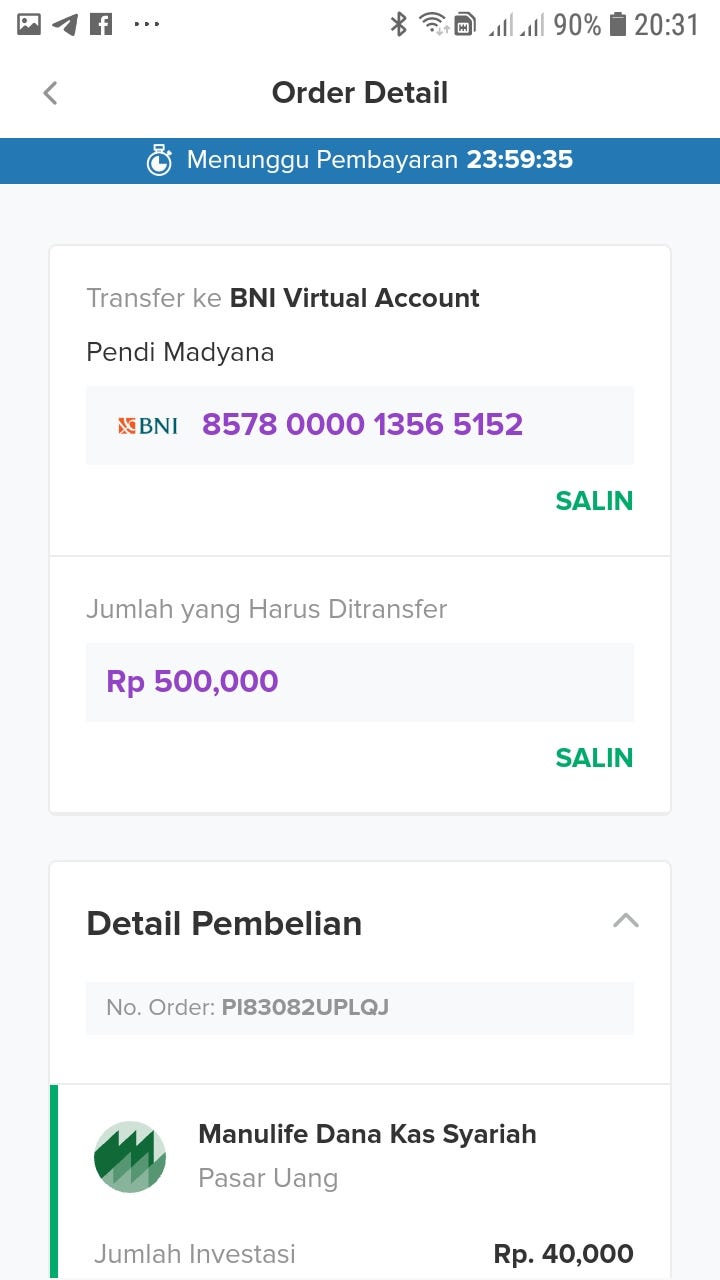Select the Menunggu Pembayaran countdown banner

pyautogui.click(x=360, y=159)
